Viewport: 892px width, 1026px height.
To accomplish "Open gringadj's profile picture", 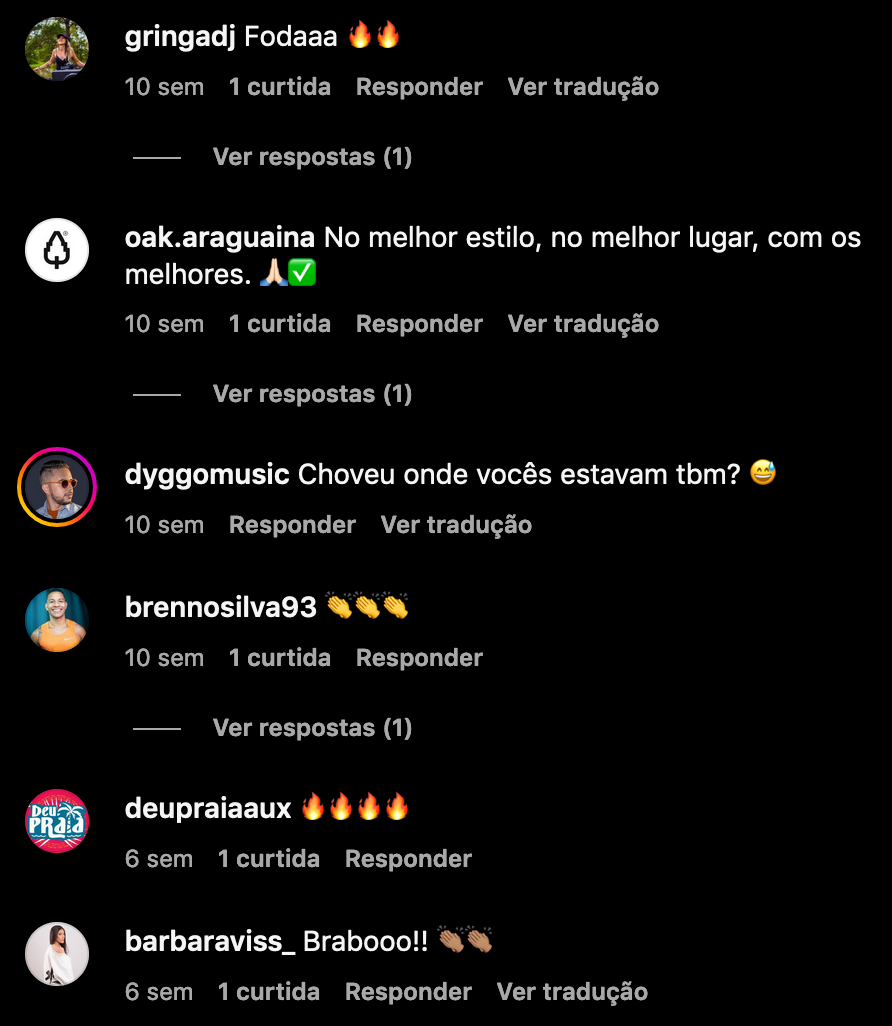I will tap(57, 49).
